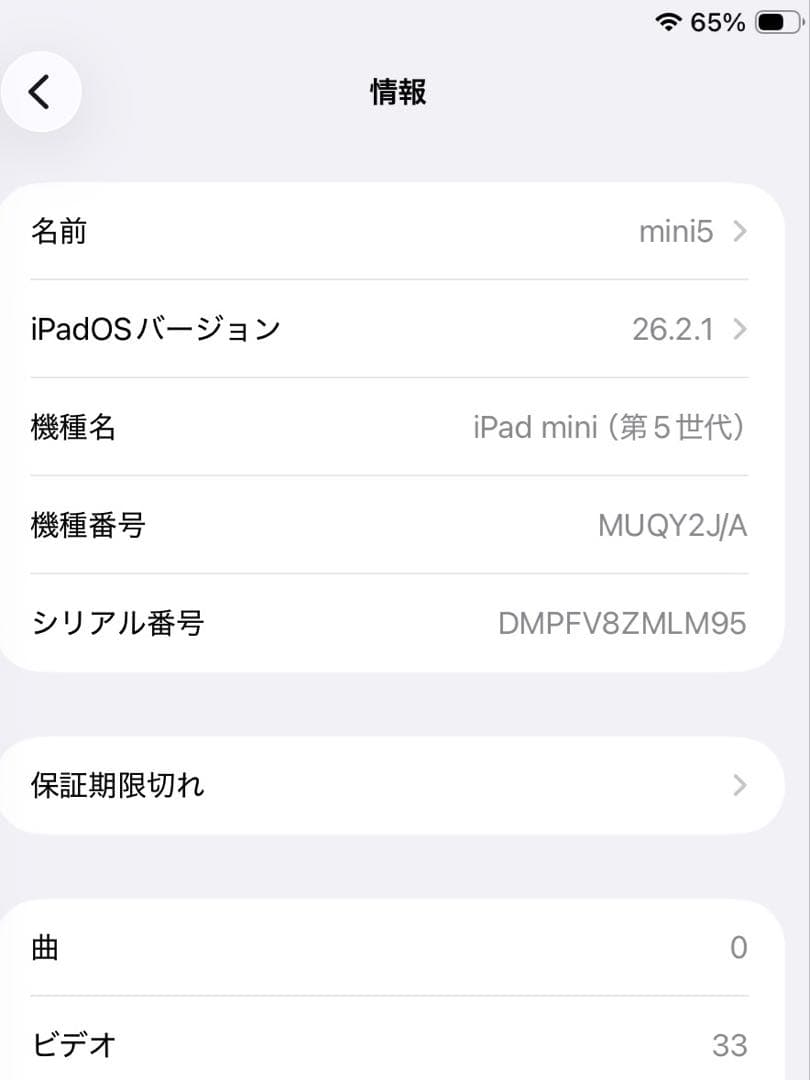The height and width of the screenshot is (1080, 810).
Task: Go back using the top-left arrow button
Action: click(40, 91)
